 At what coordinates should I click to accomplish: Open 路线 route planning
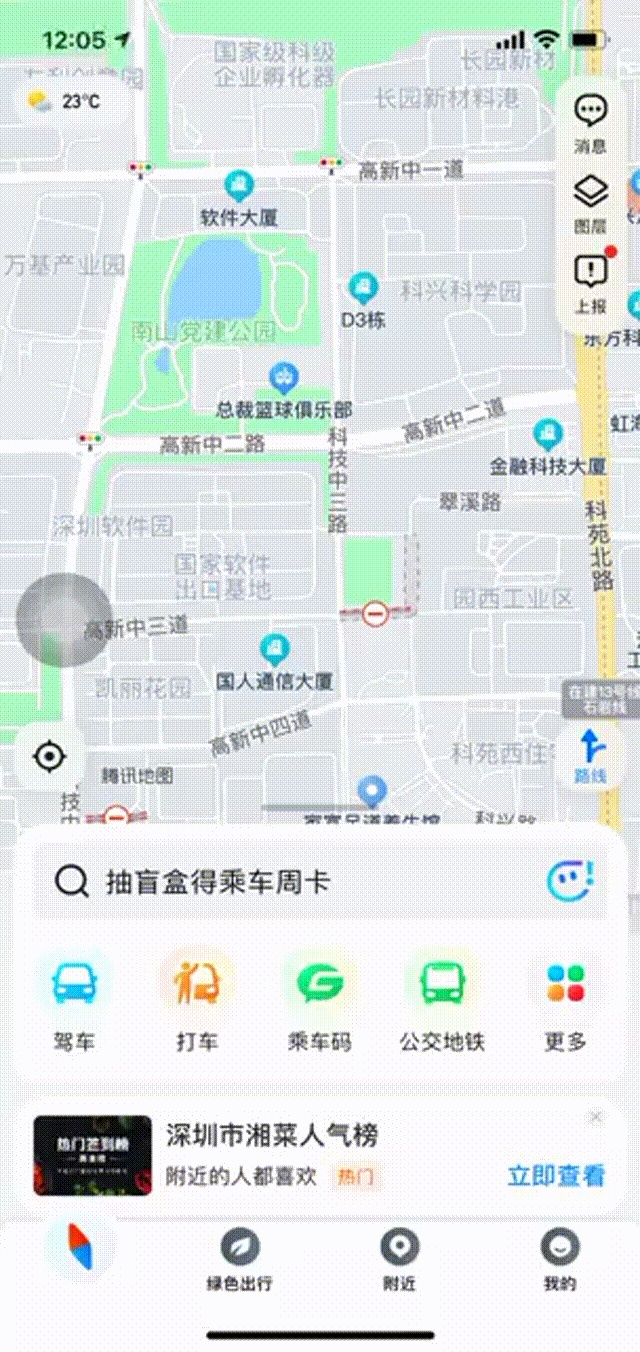pyautogui.click(x=590, y=754)
